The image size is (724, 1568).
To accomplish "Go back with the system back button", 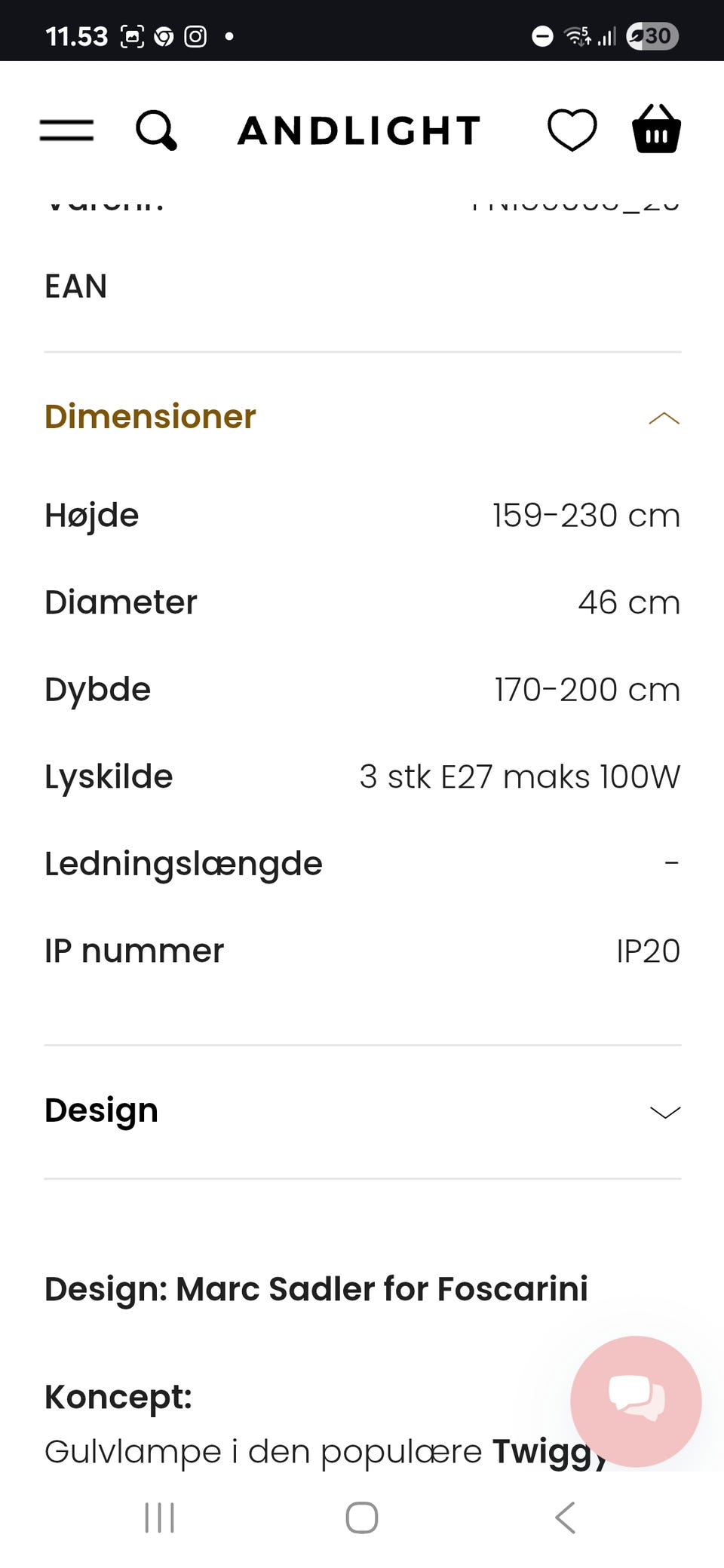I will point(565,1517).
